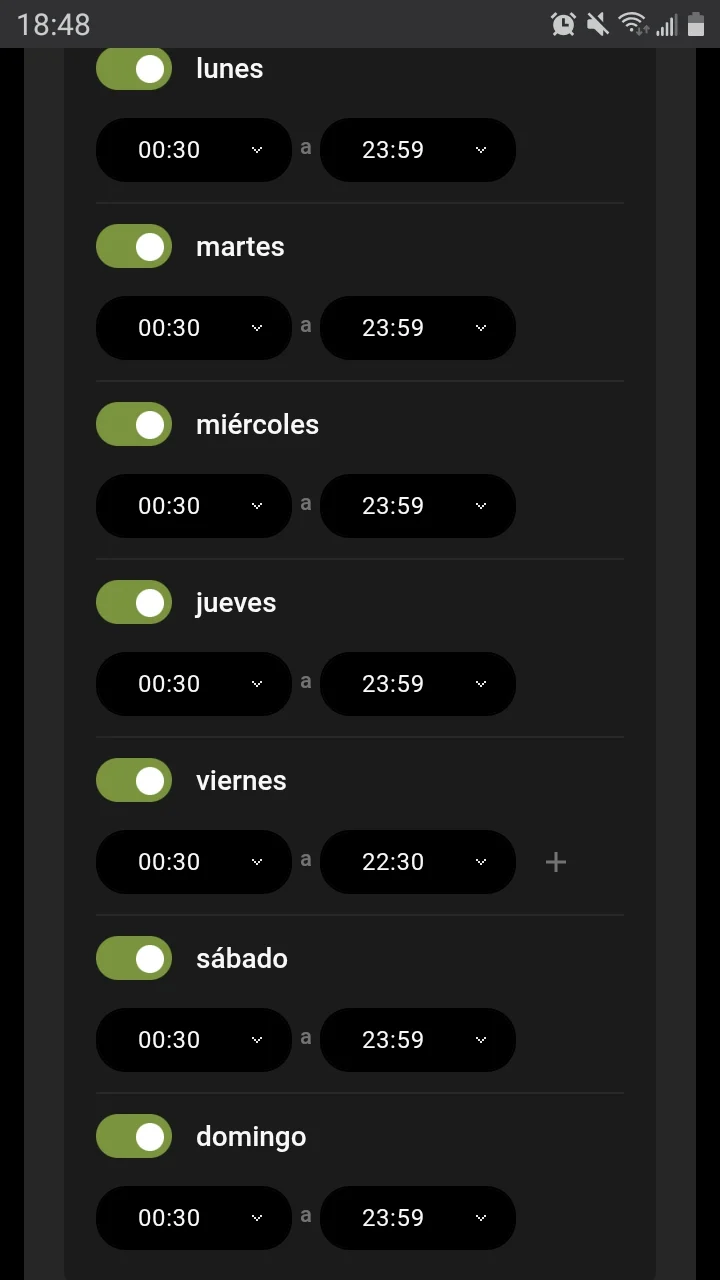
Task: Turn off the sábado switch
Action: point(134,958)
